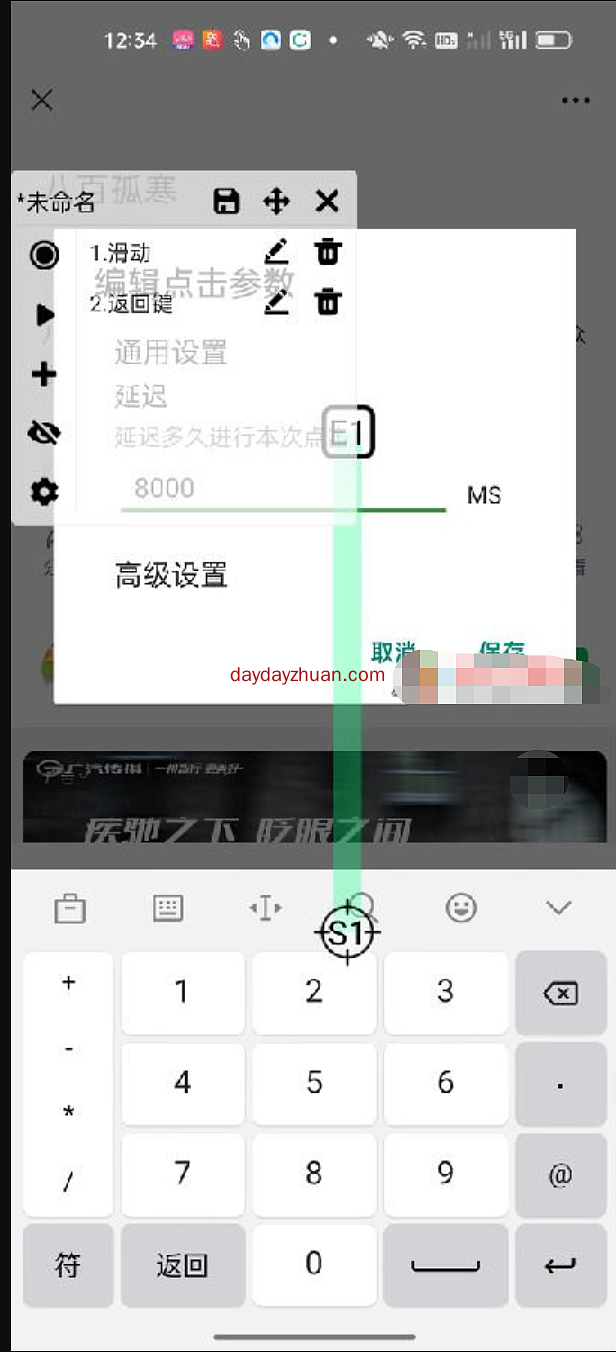
Task: Expand 高级设置 advanced settings
Action: tap(171, 575)
